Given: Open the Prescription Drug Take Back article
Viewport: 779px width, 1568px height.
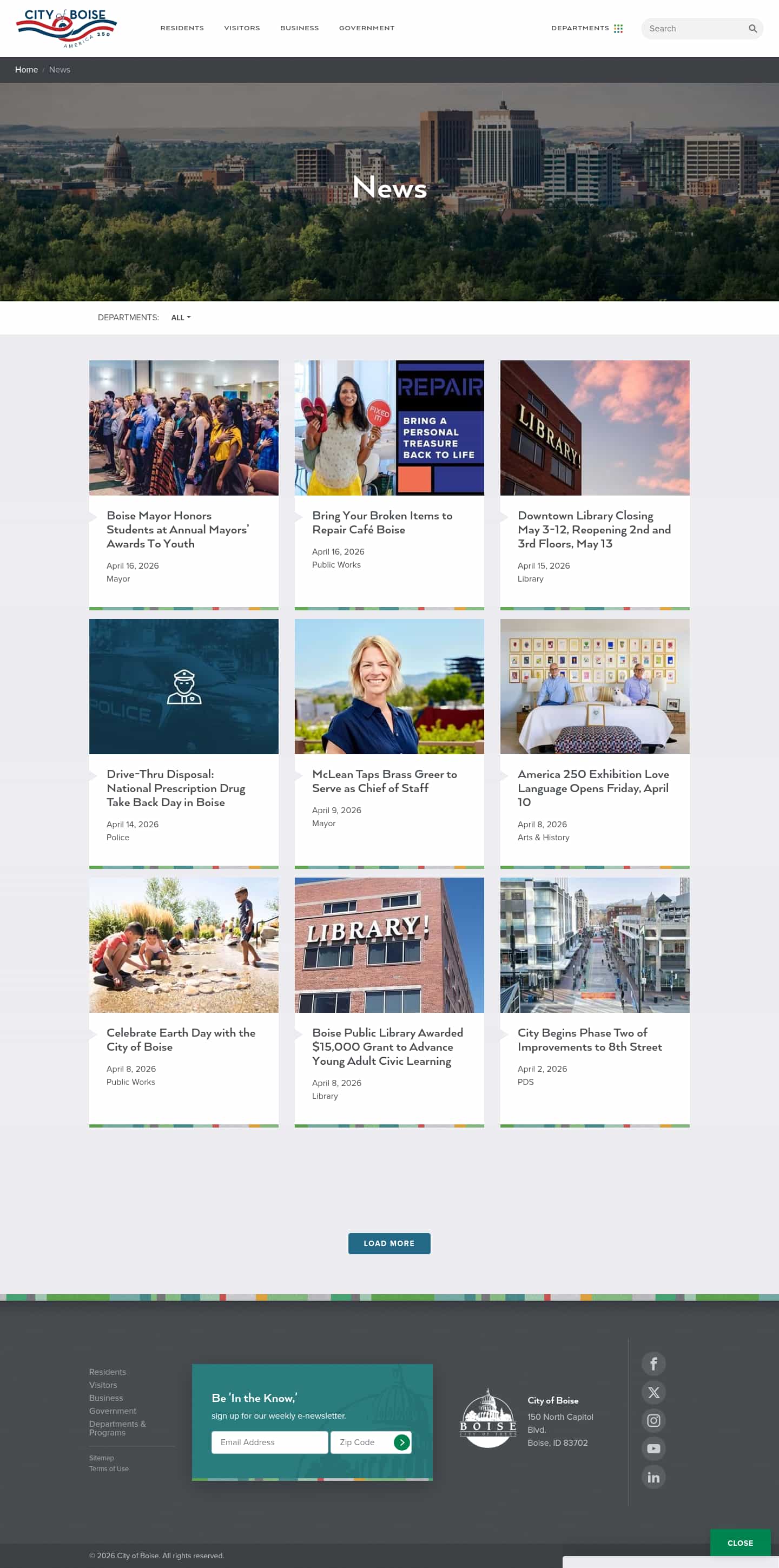Looking at the screenshot, I should tap(175, 788).
